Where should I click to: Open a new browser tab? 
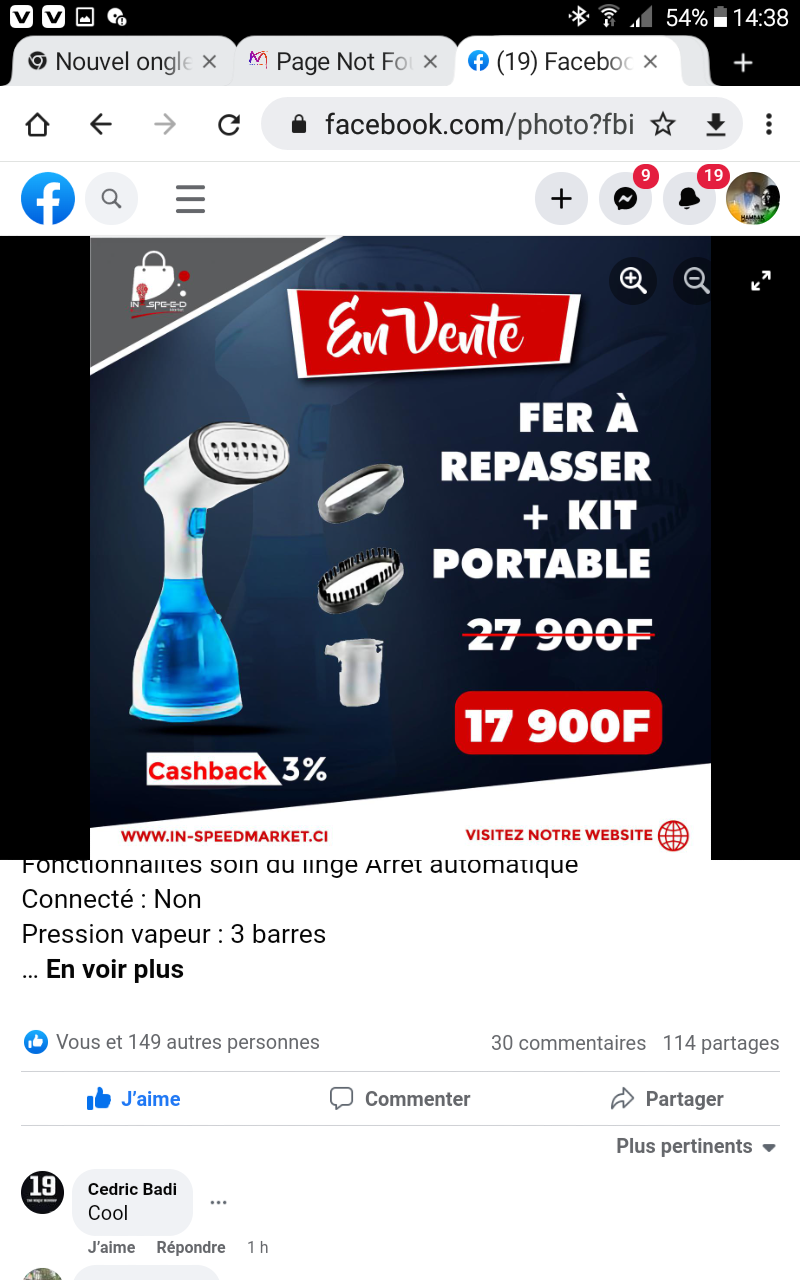coord(742,63)
